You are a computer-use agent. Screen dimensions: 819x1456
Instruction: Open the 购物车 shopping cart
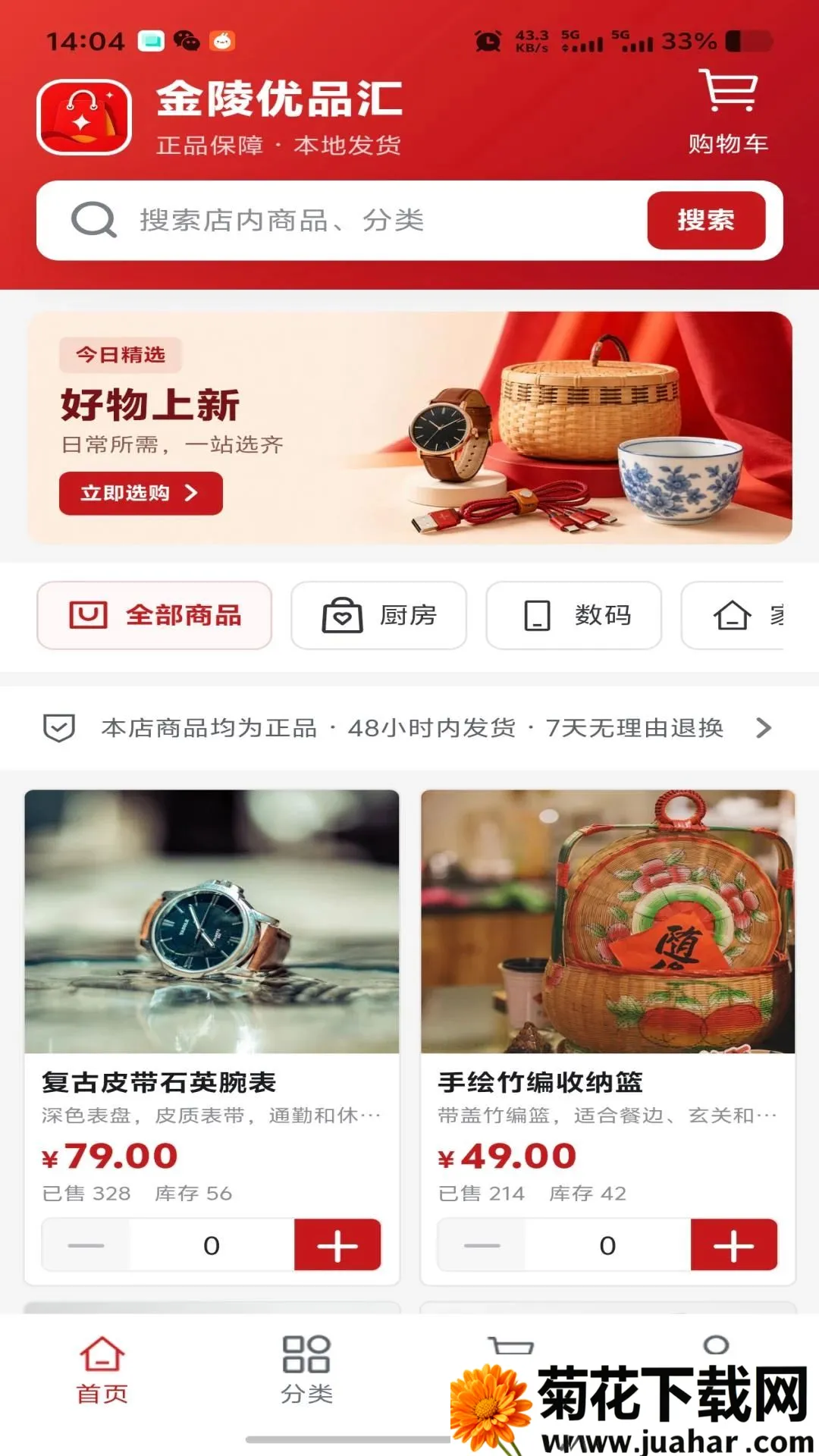[728, 111]
